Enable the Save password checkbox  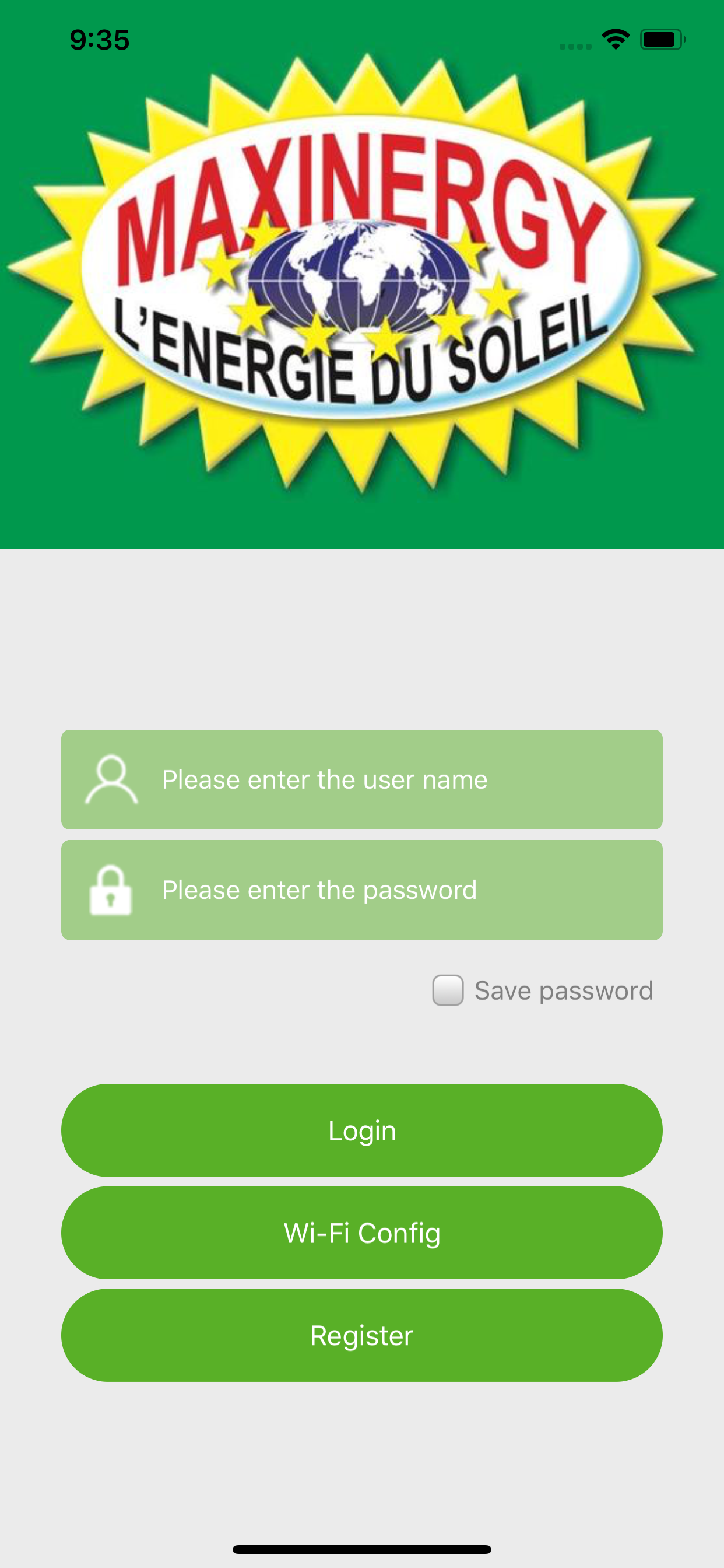447,991
